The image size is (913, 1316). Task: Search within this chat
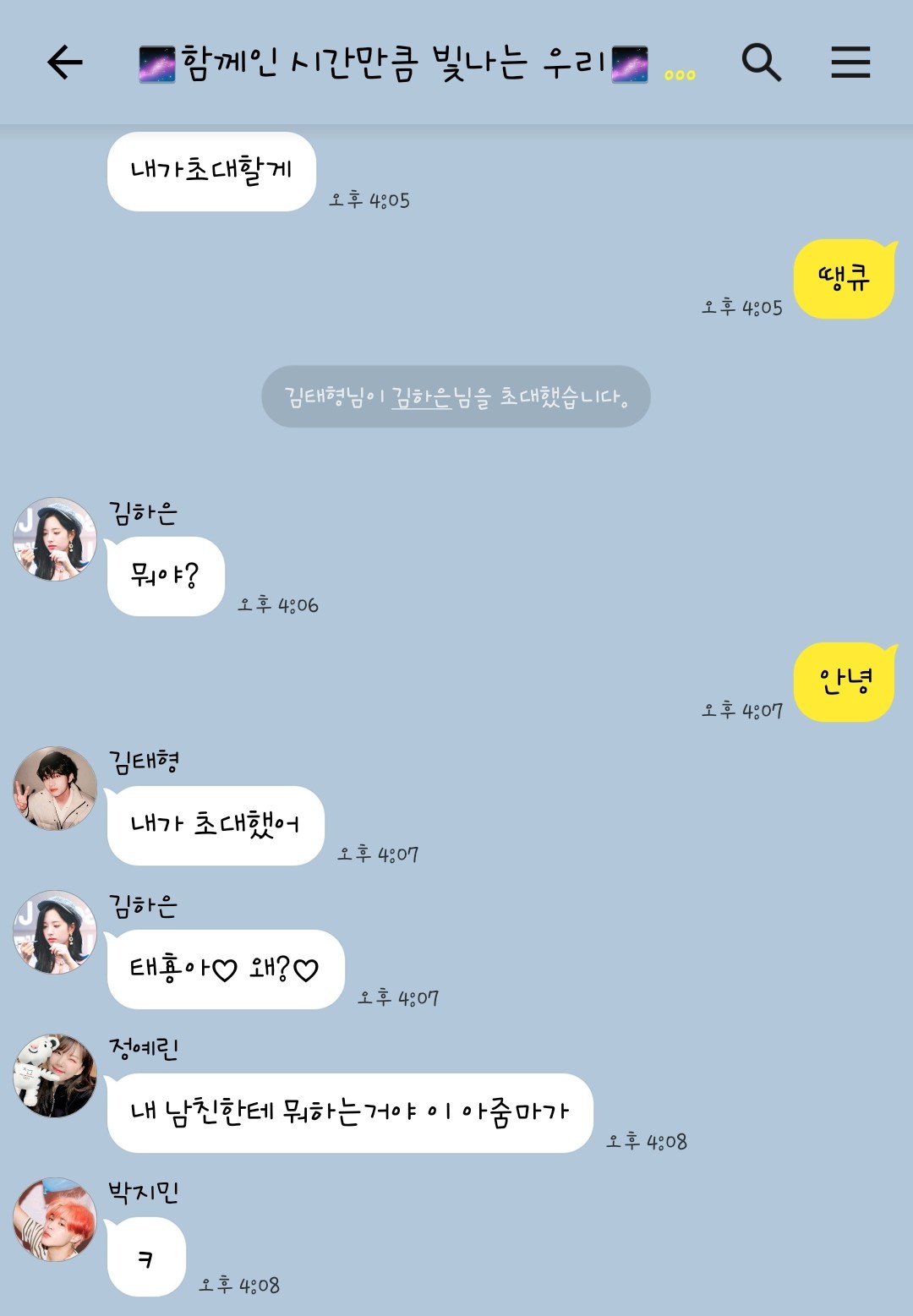coord(761,63)
